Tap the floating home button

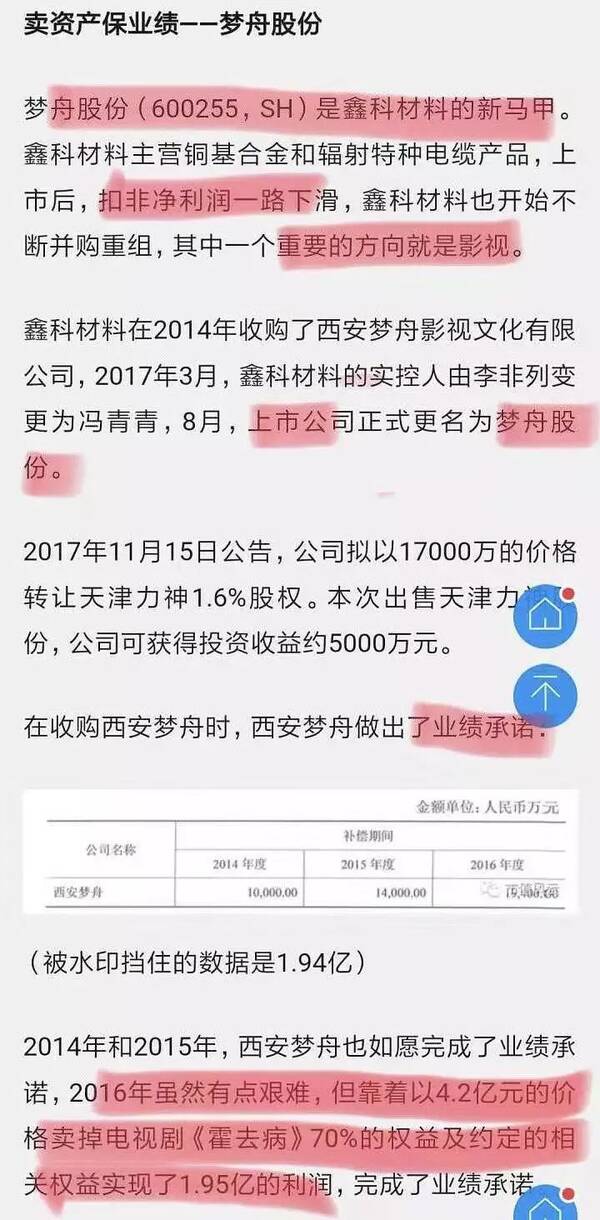tap(546, 616)
